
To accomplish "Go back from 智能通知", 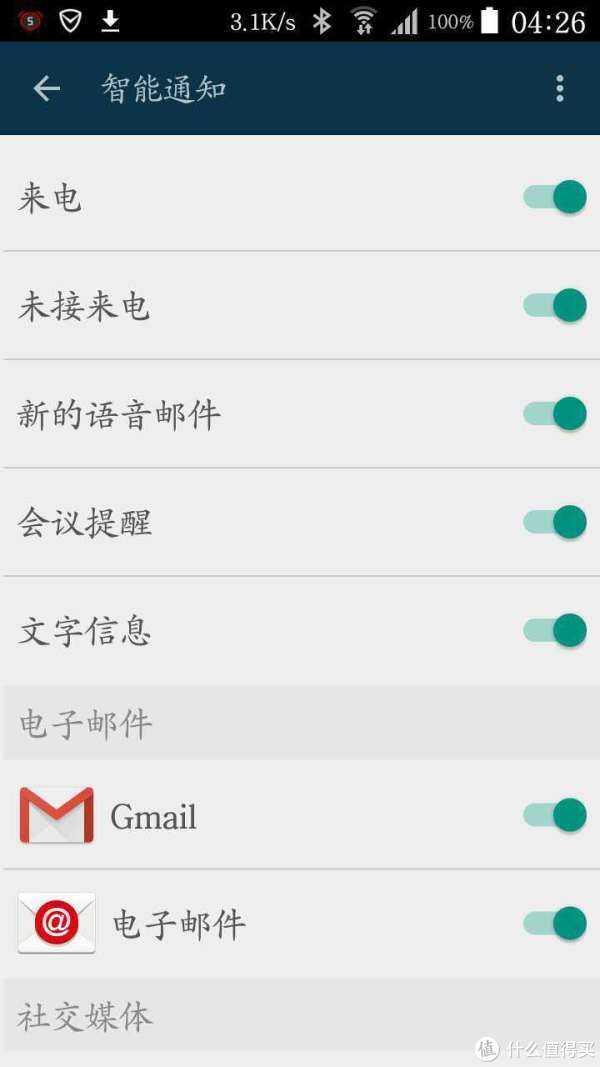I will point(46,88).
